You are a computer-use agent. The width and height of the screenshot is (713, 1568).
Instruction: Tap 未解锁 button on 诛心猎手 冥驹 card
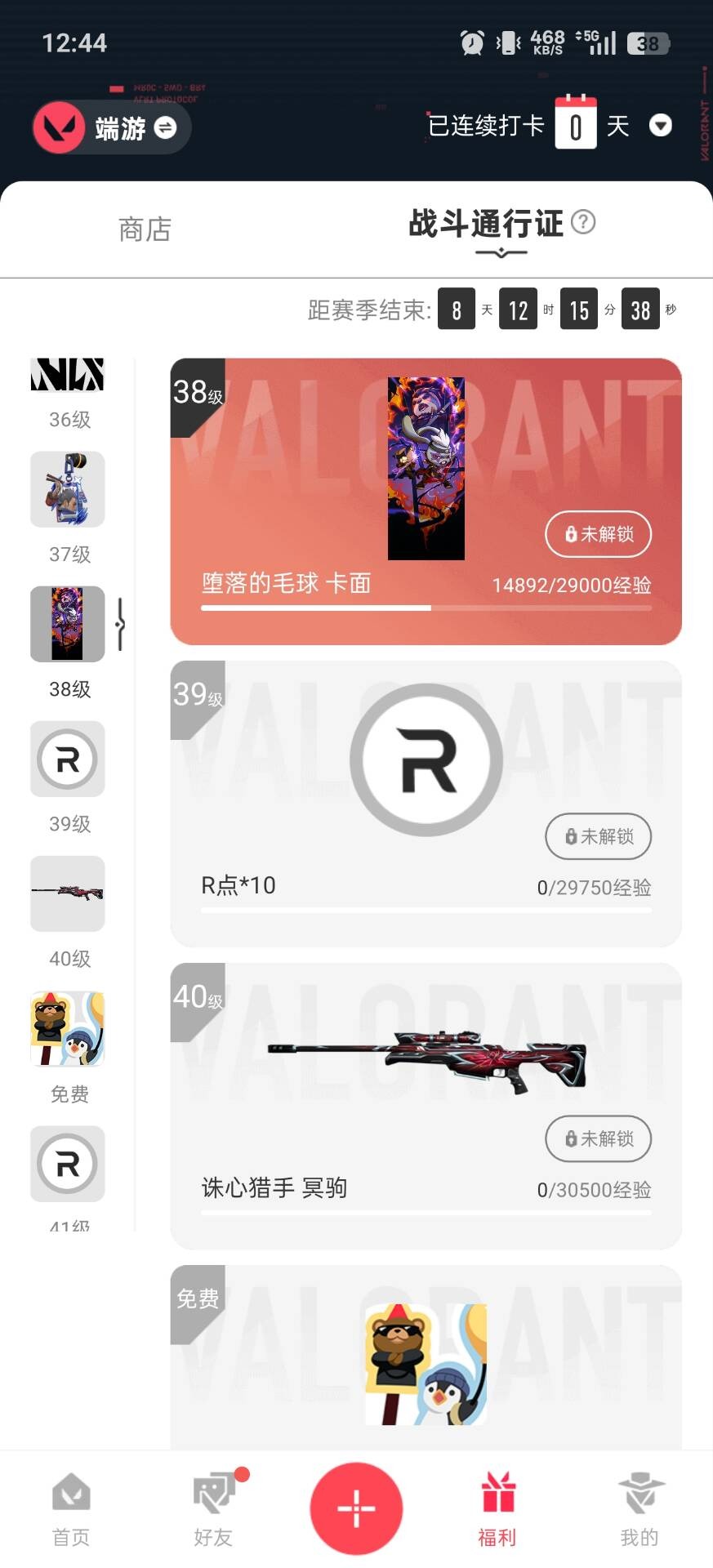(598, 1138)
